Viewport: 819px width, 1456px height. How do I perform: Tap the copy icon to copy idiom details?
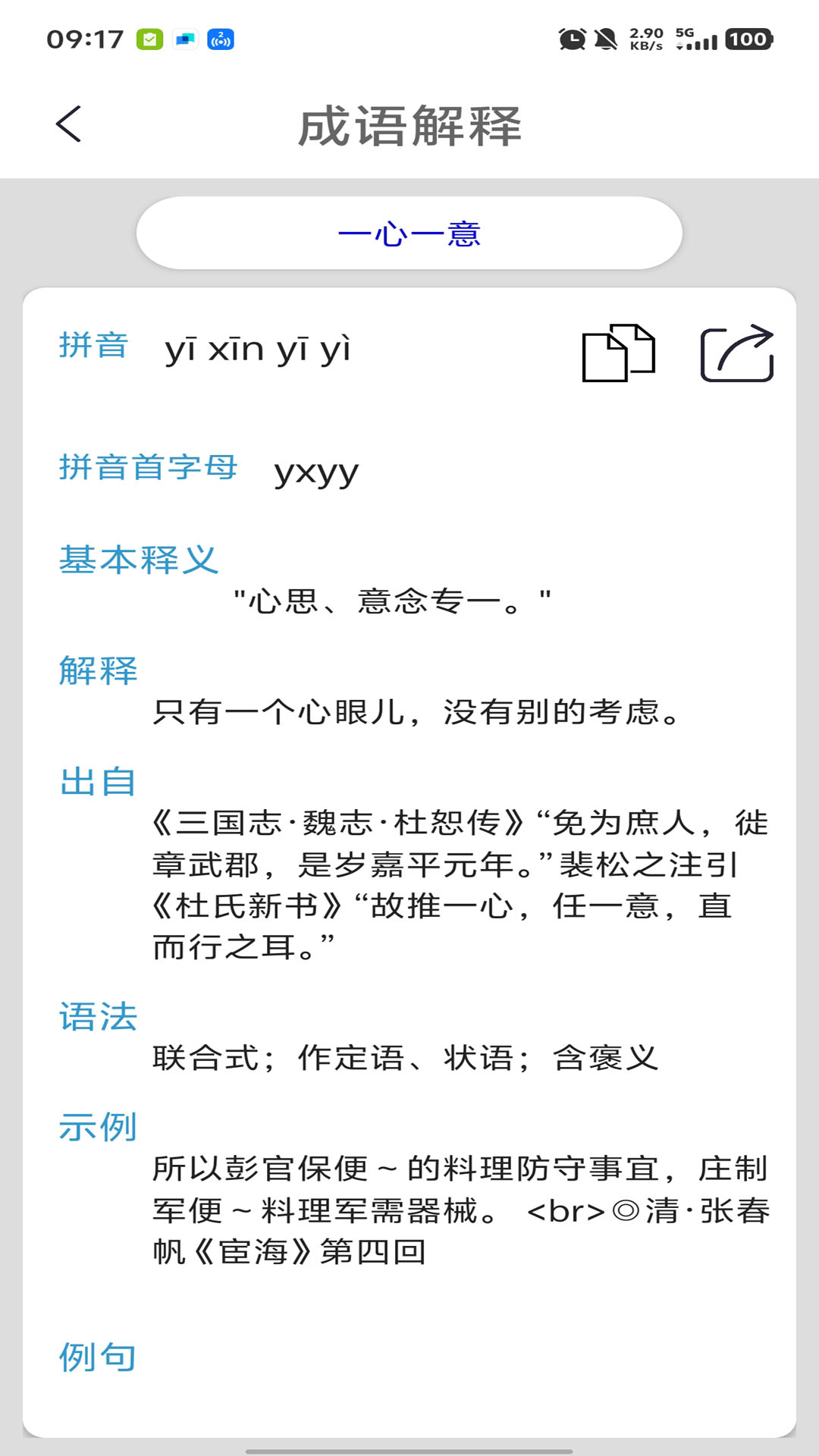(x=619, y=353)
